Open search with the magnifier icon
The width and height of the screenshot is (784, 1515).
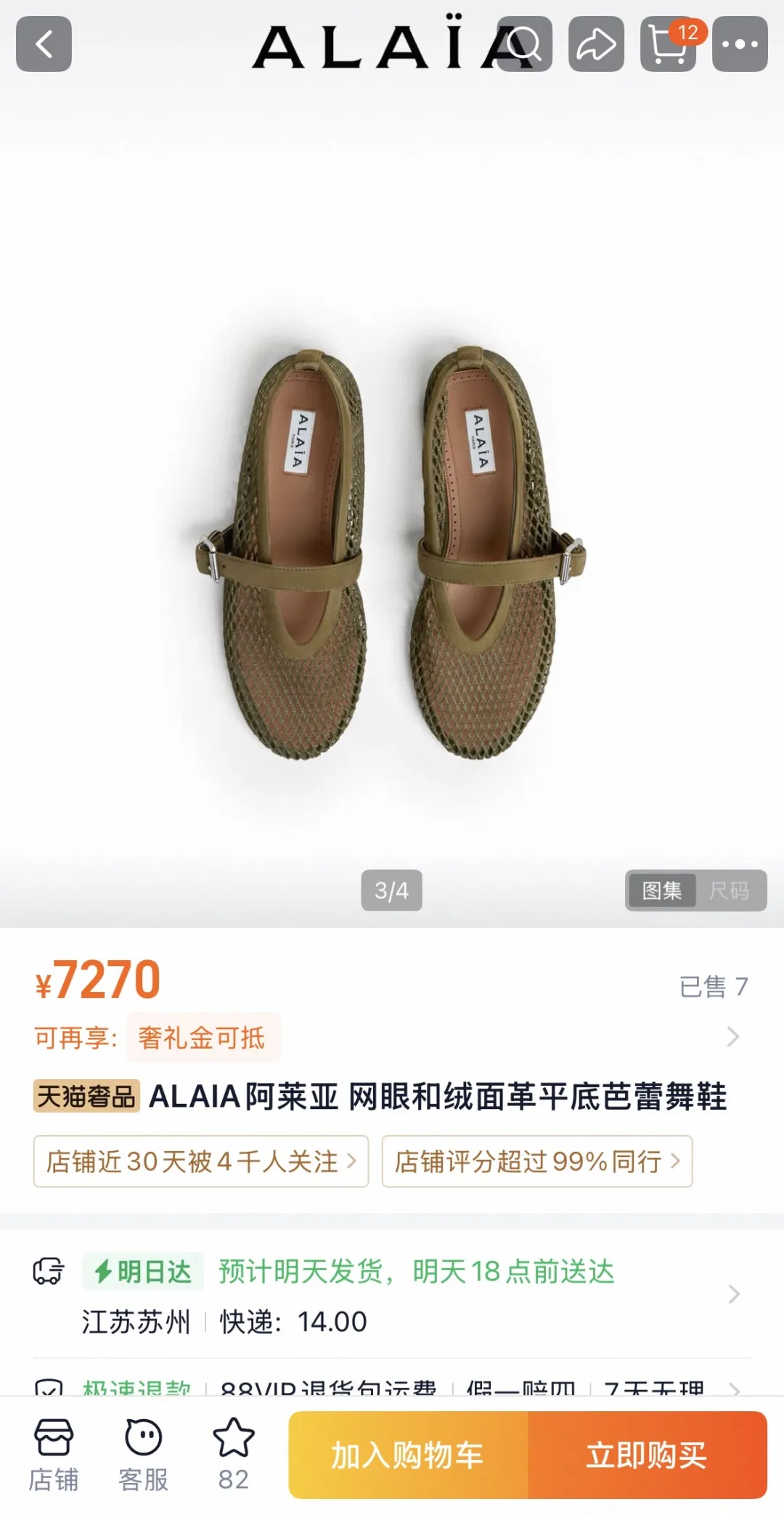pos(524,44)
